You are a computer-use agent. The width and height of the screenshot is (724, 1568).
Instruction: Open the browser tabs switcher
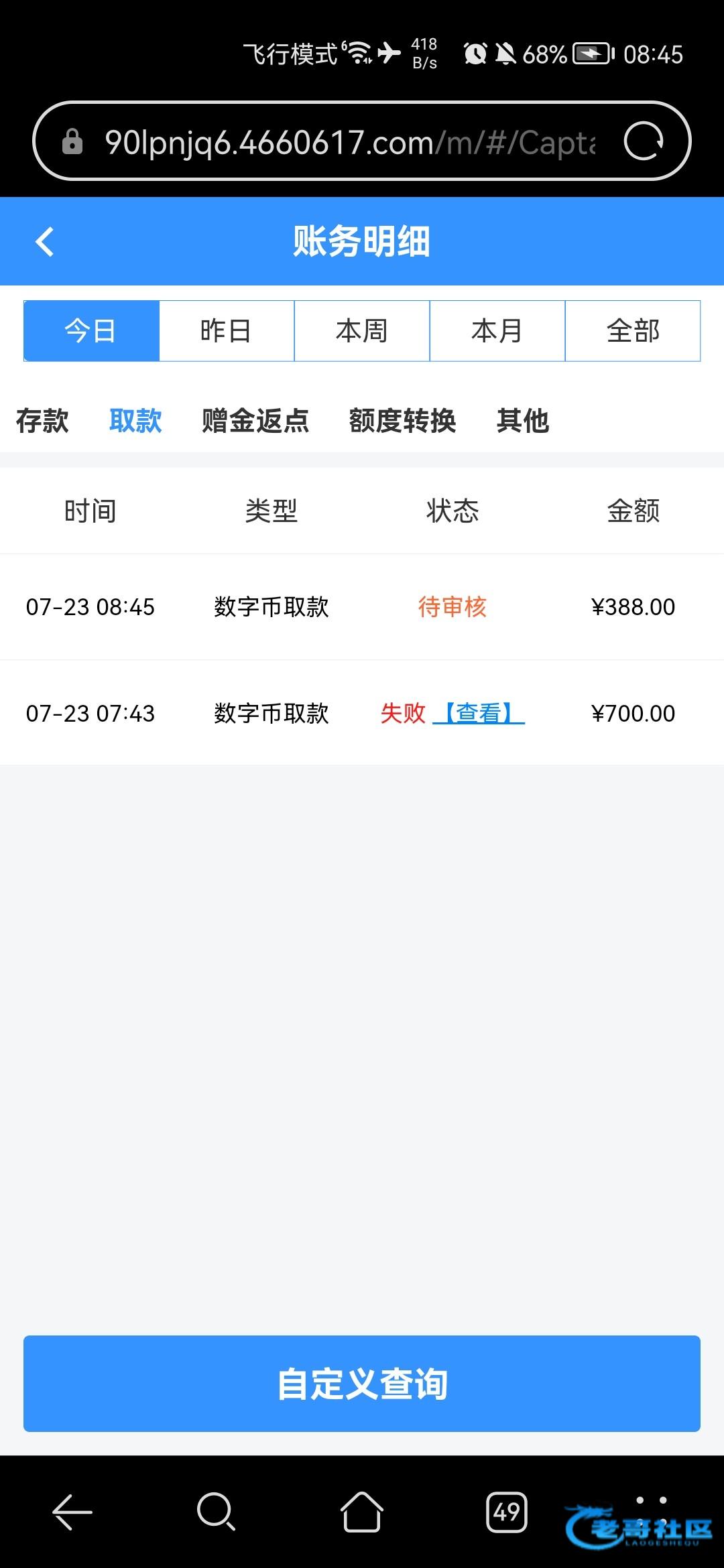[506, 1512]
